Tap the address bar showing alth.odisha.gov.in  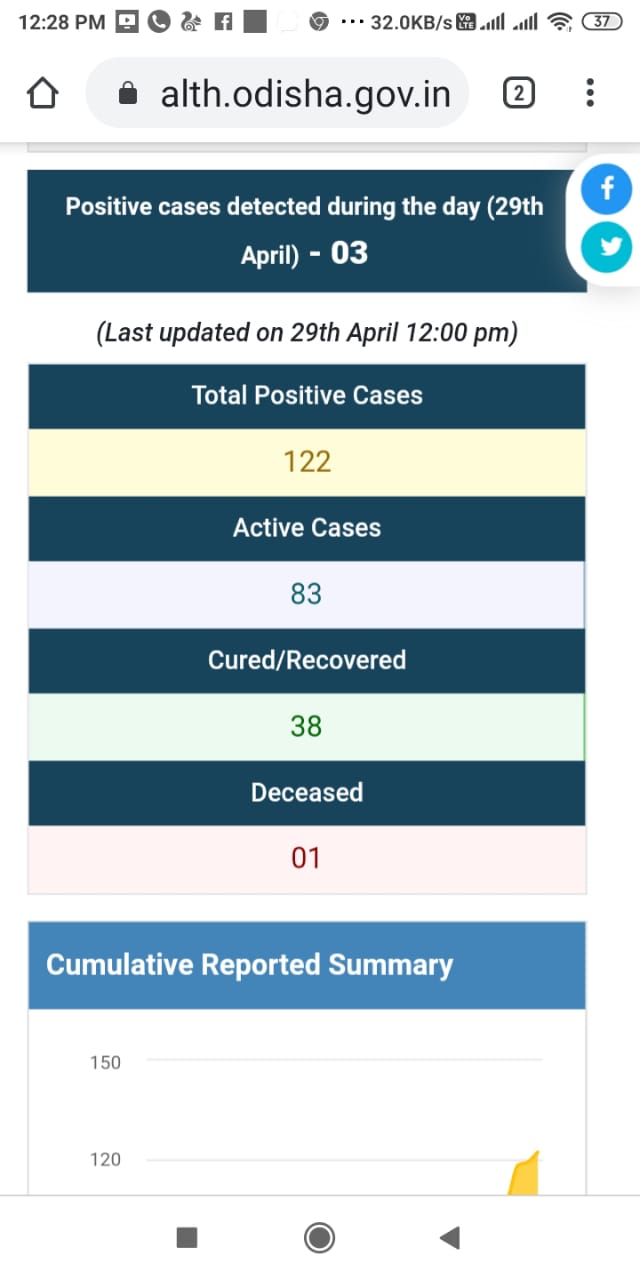[x=277, y=93]
